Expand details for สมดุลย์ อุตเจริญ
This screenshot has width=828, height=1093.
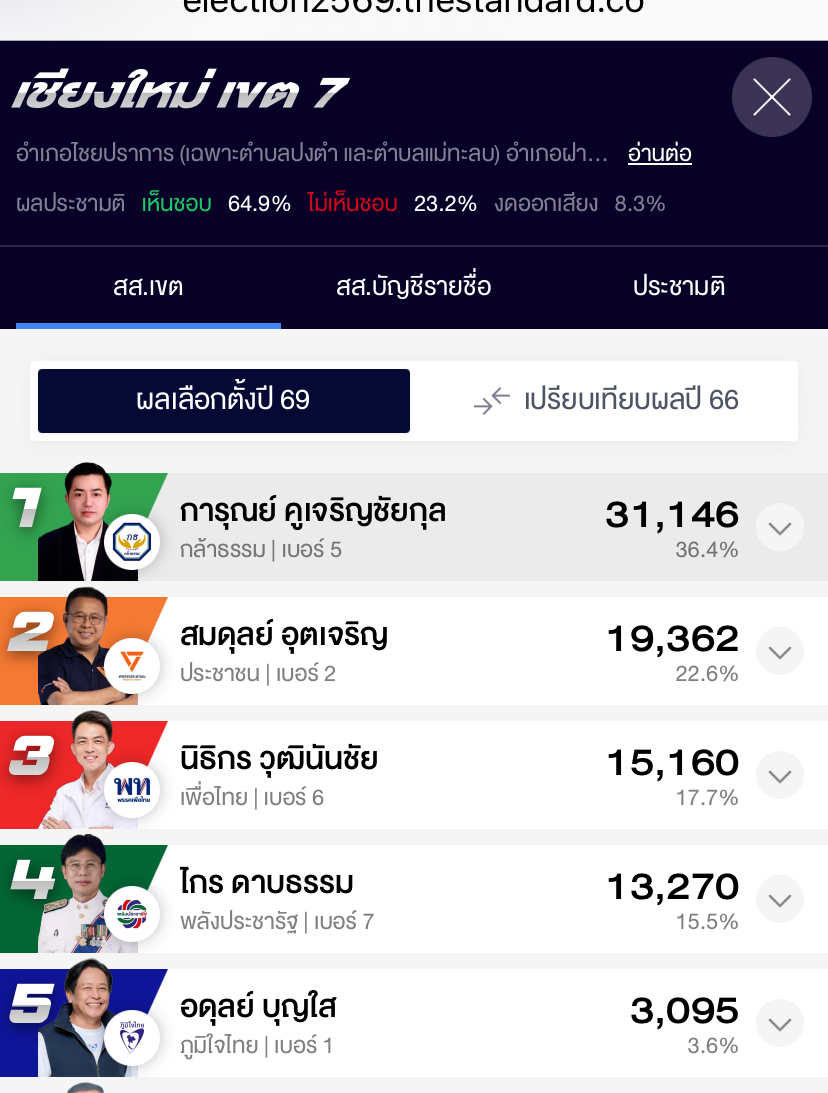(779, 652)
